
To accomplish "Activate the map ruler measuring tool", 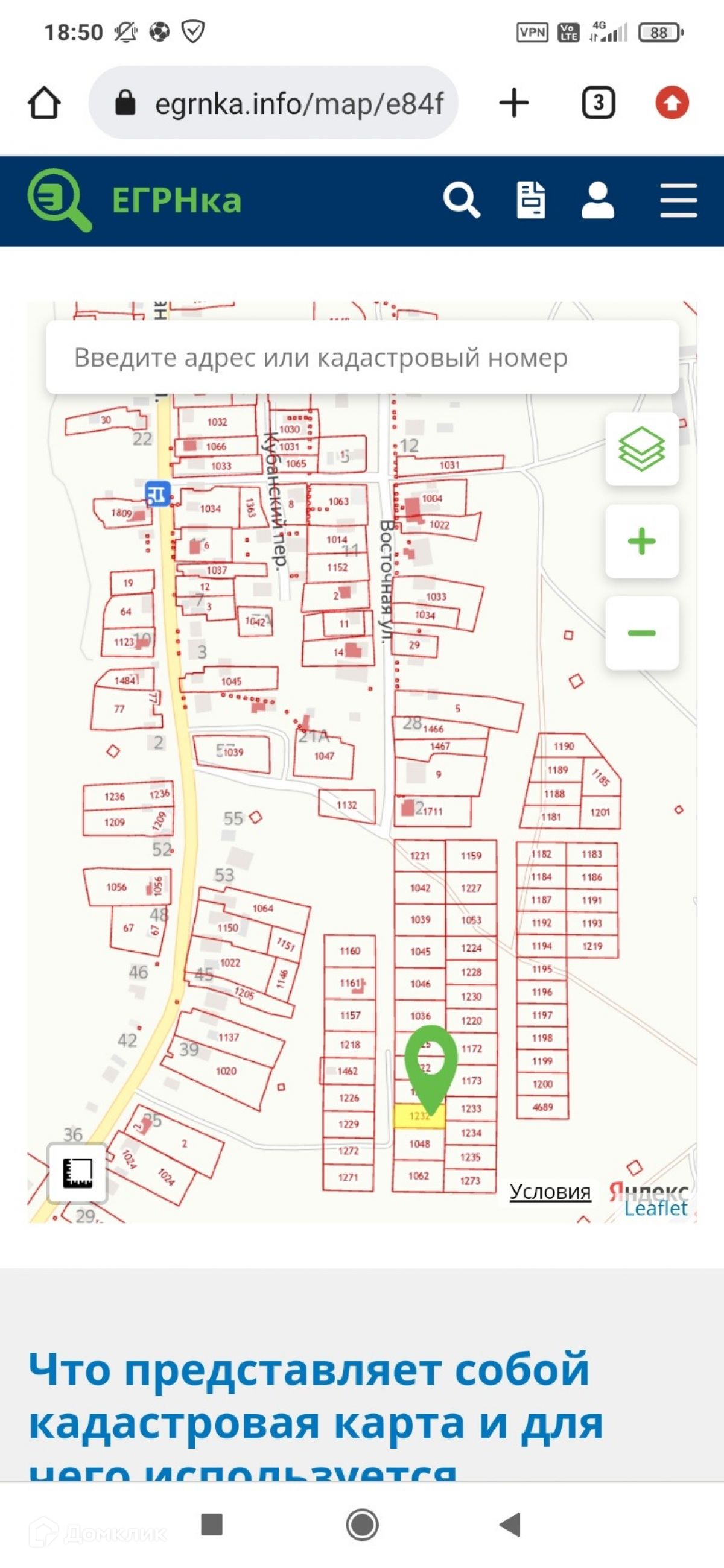I will pos(77,1172).
